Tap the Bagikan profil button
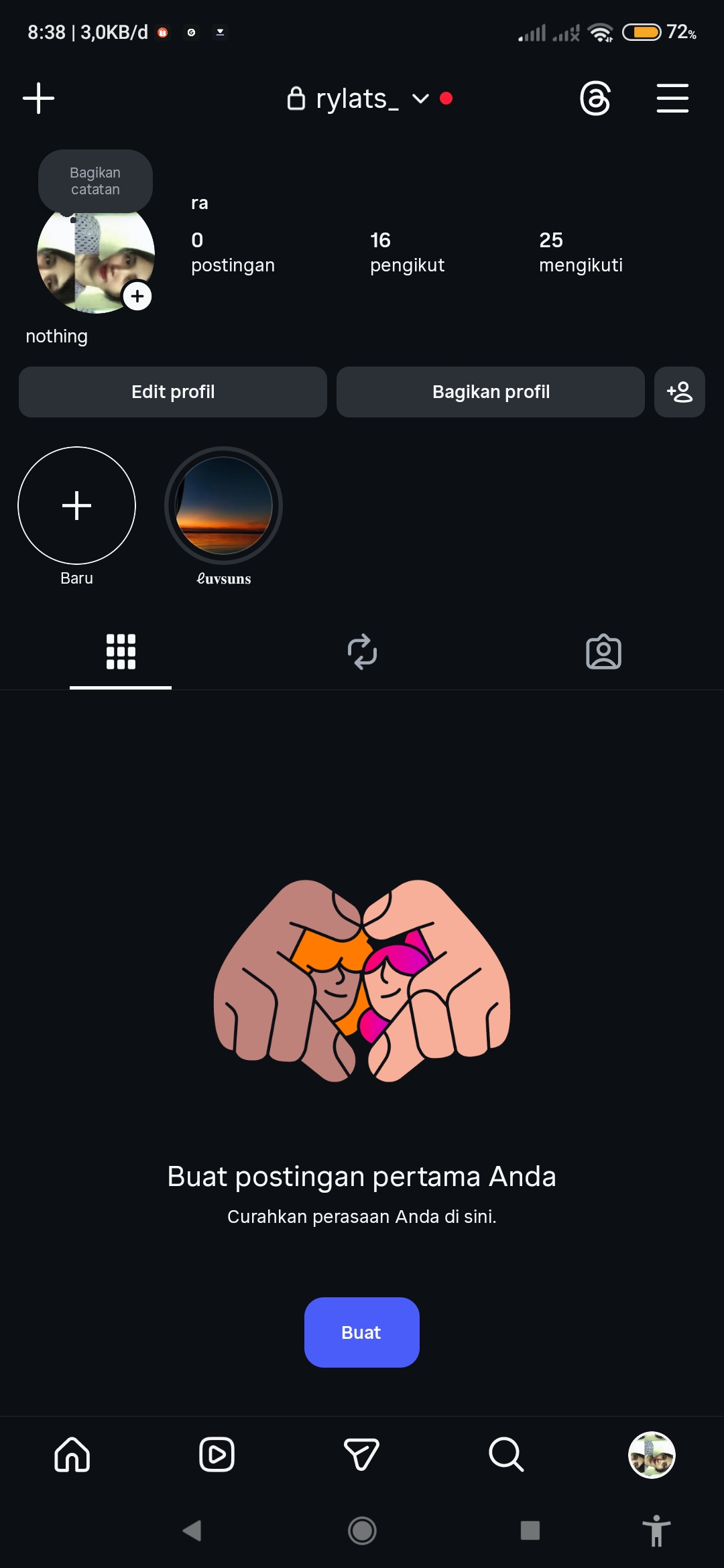This screenshot has width=724, height=1568. tap(491, 392)
